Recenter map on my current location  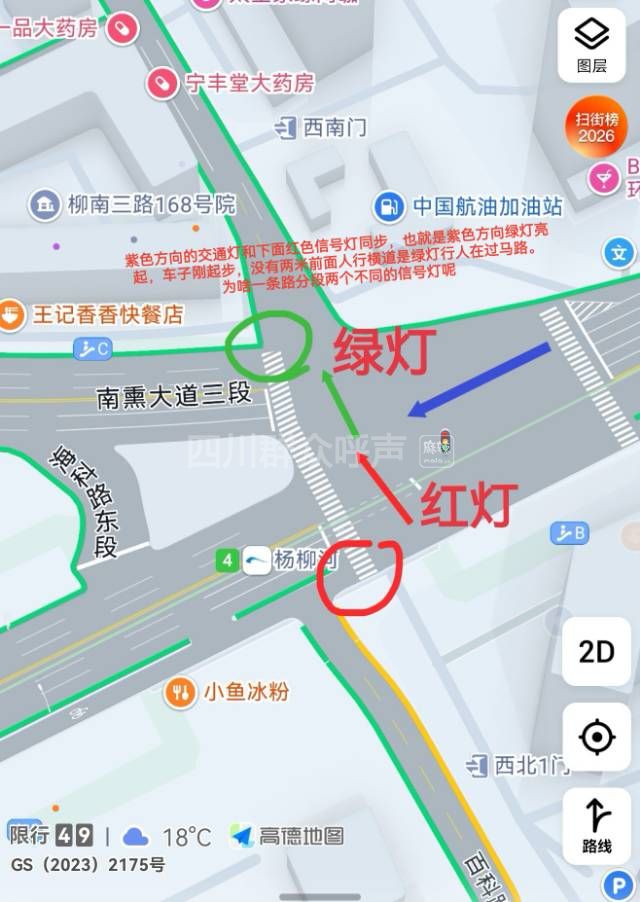coord(596,738)
